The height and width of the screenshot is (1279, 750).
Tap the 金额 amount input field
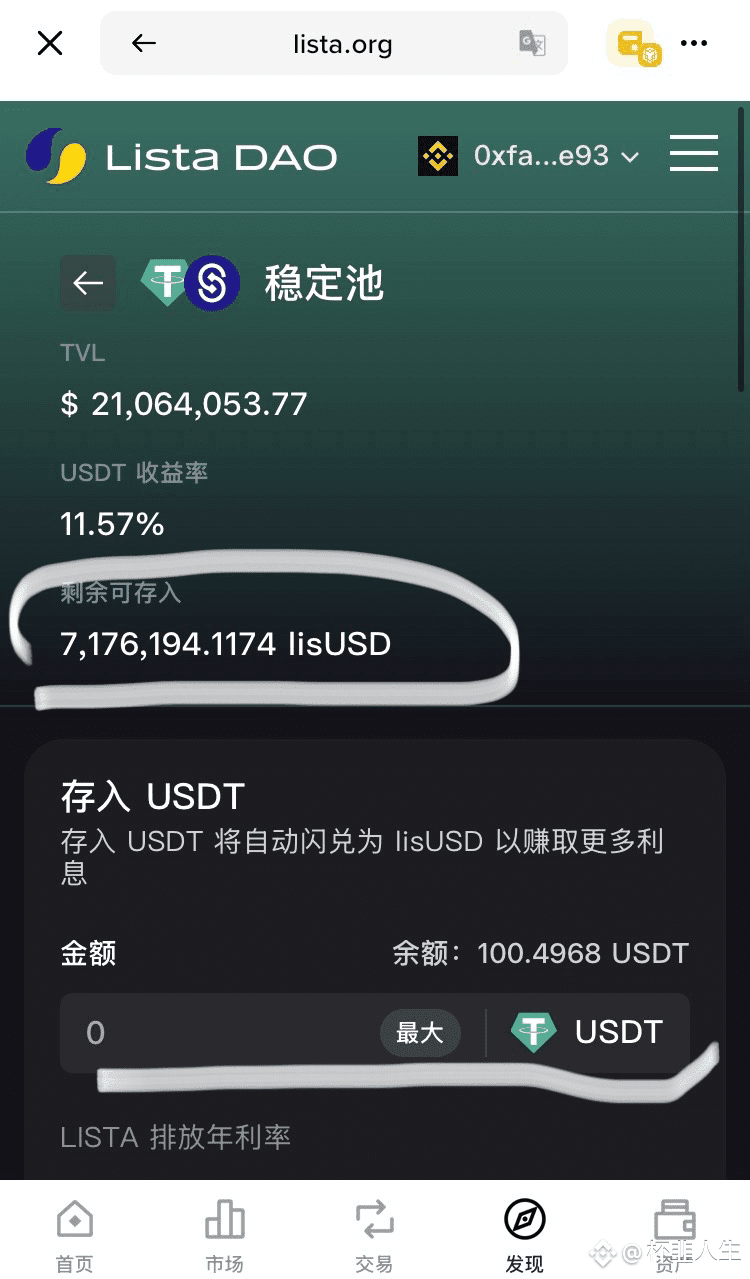pyautogui.click(x=220, y=1032)
